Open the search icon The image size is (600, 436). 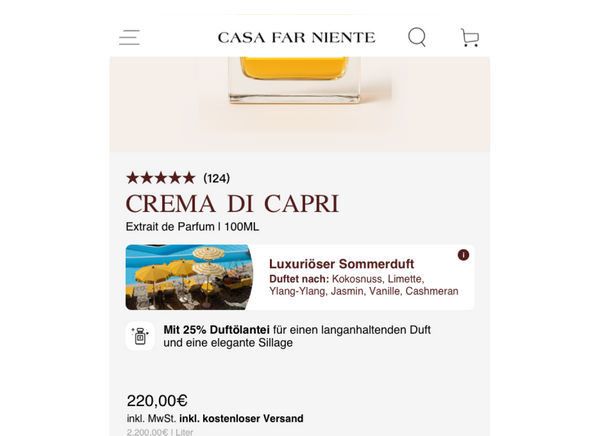(x=417, y=38)
